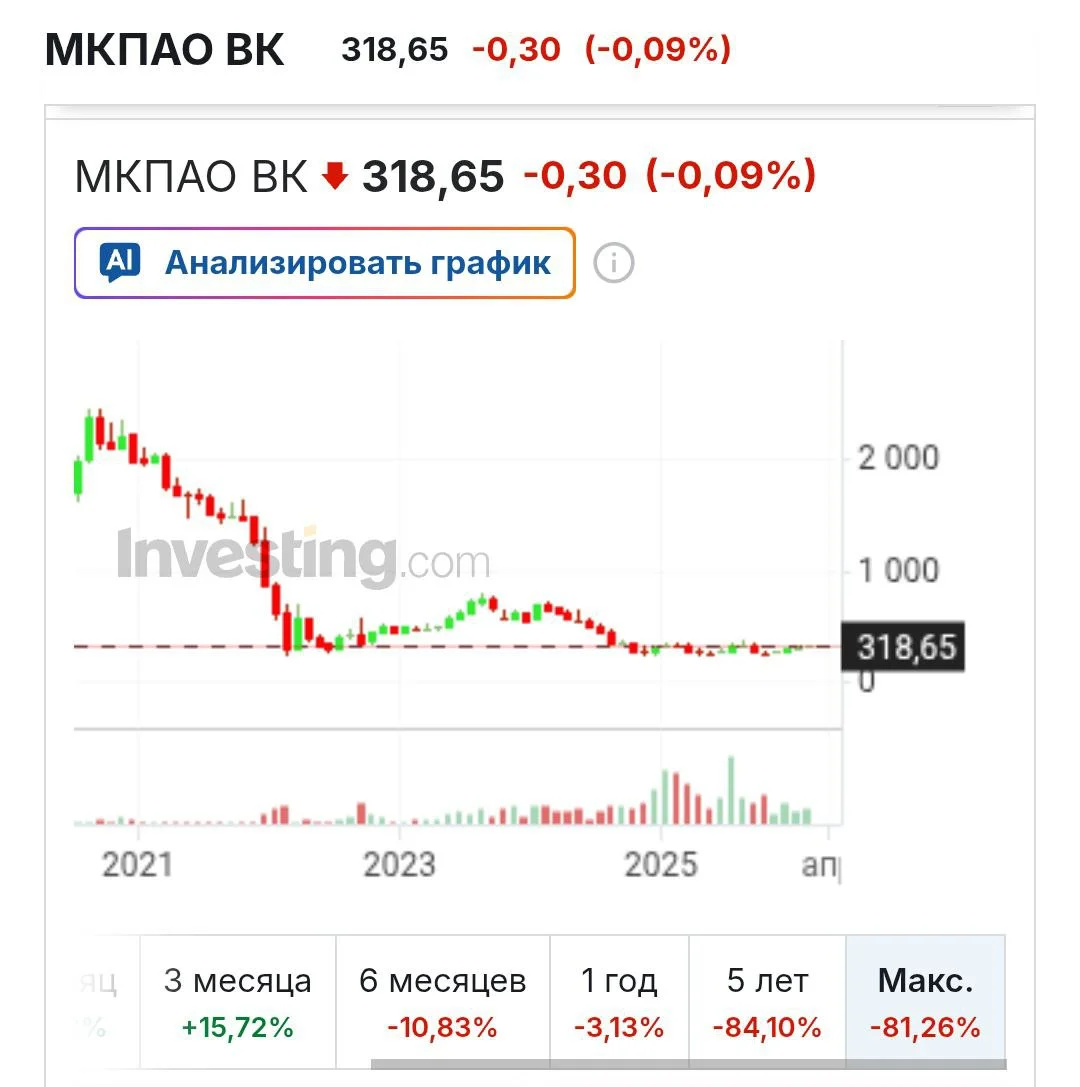Open the chart info icon
The image size is (1080, 1087).
pos(614,264)
